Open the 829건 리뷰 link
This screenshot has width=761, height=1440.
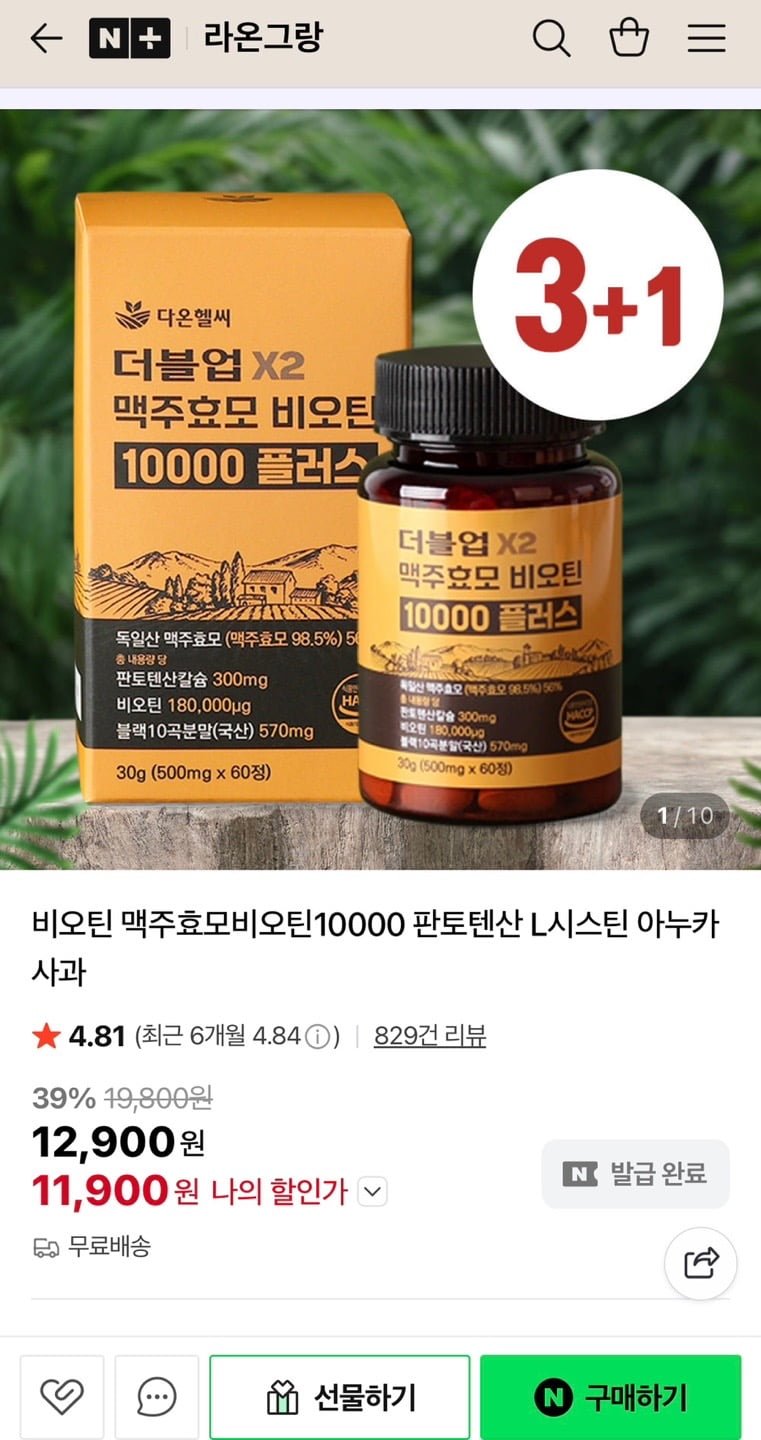coord(430,1036)
